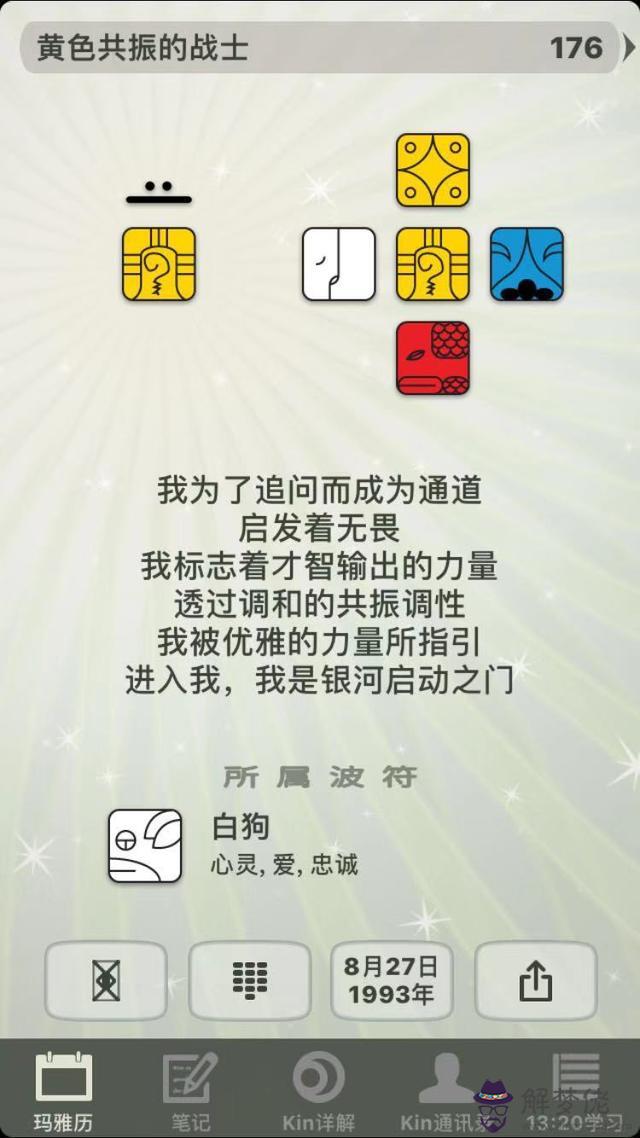Select the red glyph tile
The image size is (640, 1138).
tap(433, 357)
